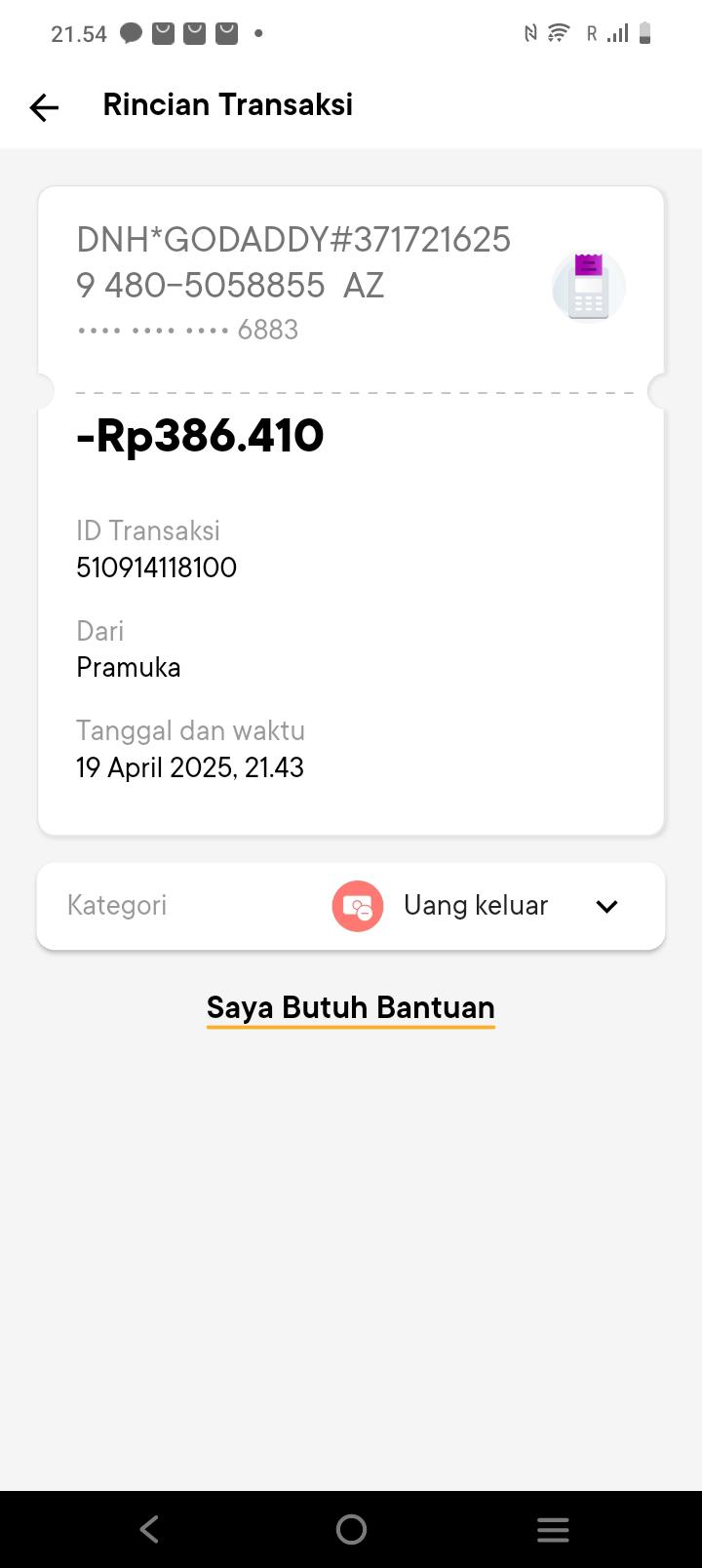
Task: Expand the Kategori dropdown
Action: 606,906
